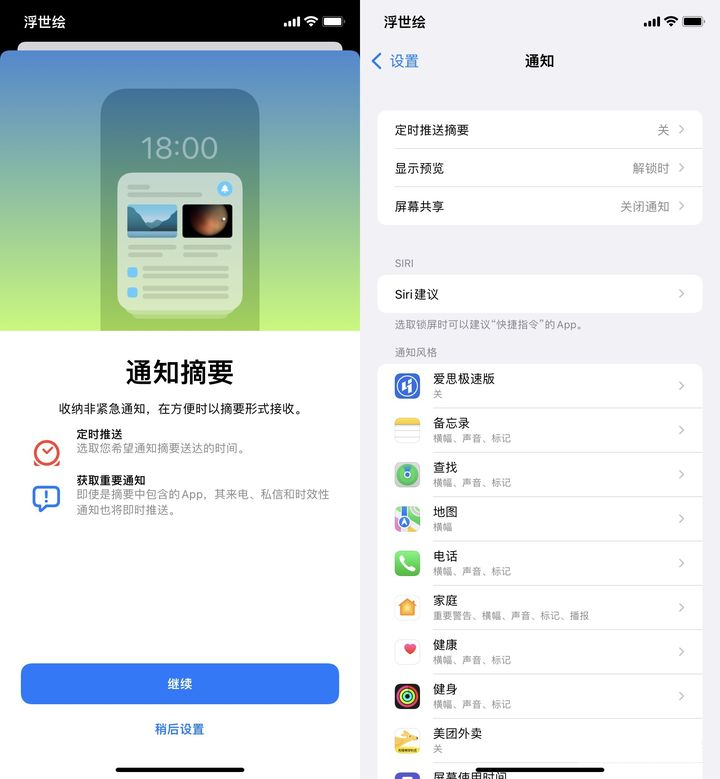Choose 稍后设置 to set up later
The height and width of the screenshot is (779, 720).
[x=180, y=730]
